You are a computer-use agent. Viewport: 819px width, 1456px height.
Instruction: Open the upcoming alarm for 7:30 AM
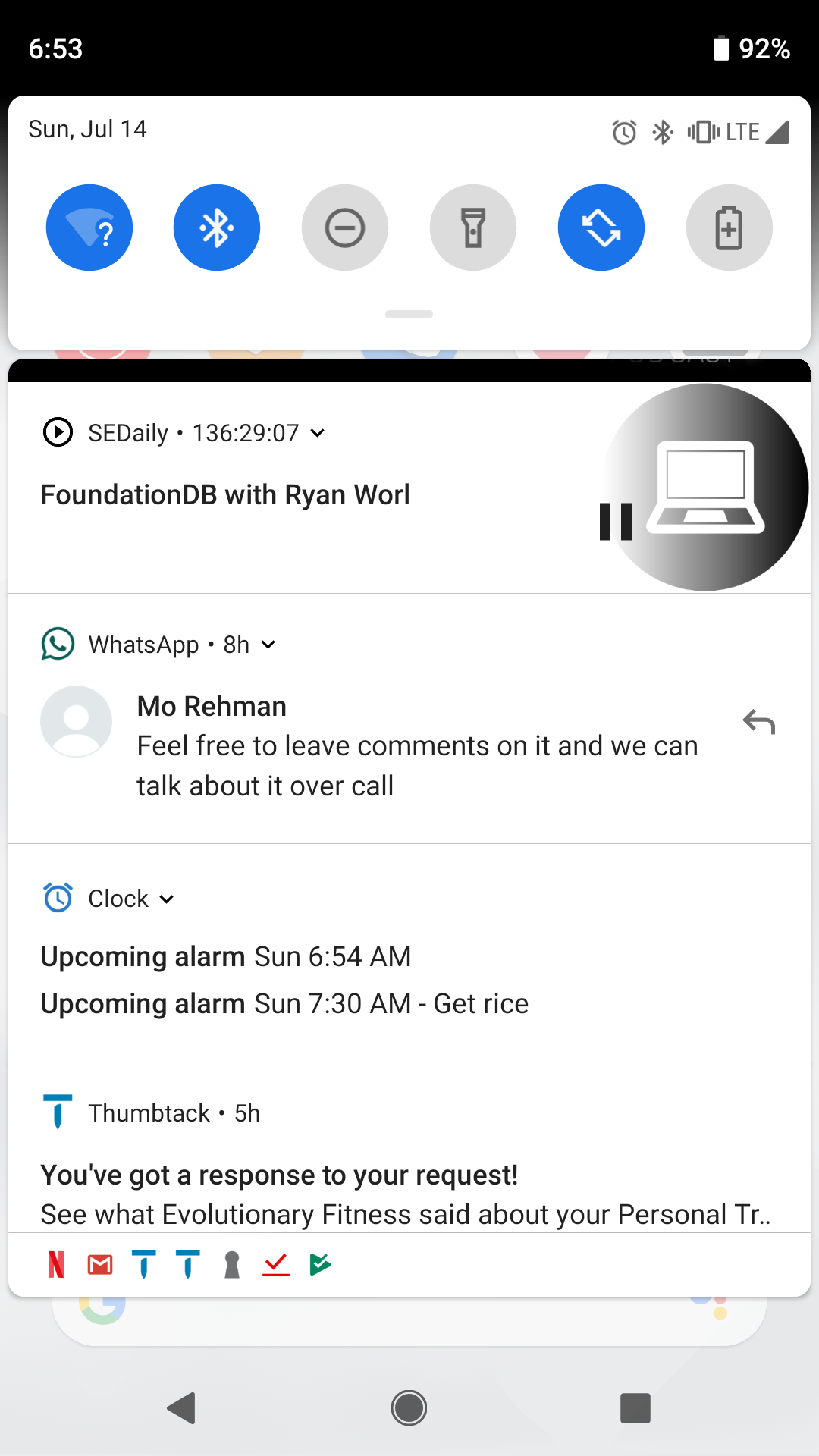point(284,1003)
